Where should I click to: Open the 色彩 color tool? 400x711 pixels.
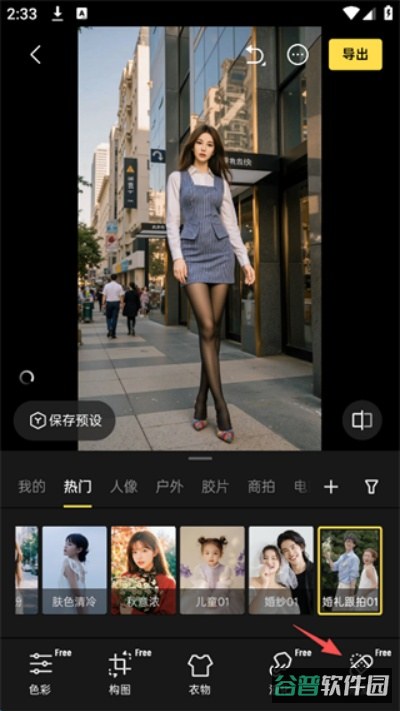[x=40, y=673]
